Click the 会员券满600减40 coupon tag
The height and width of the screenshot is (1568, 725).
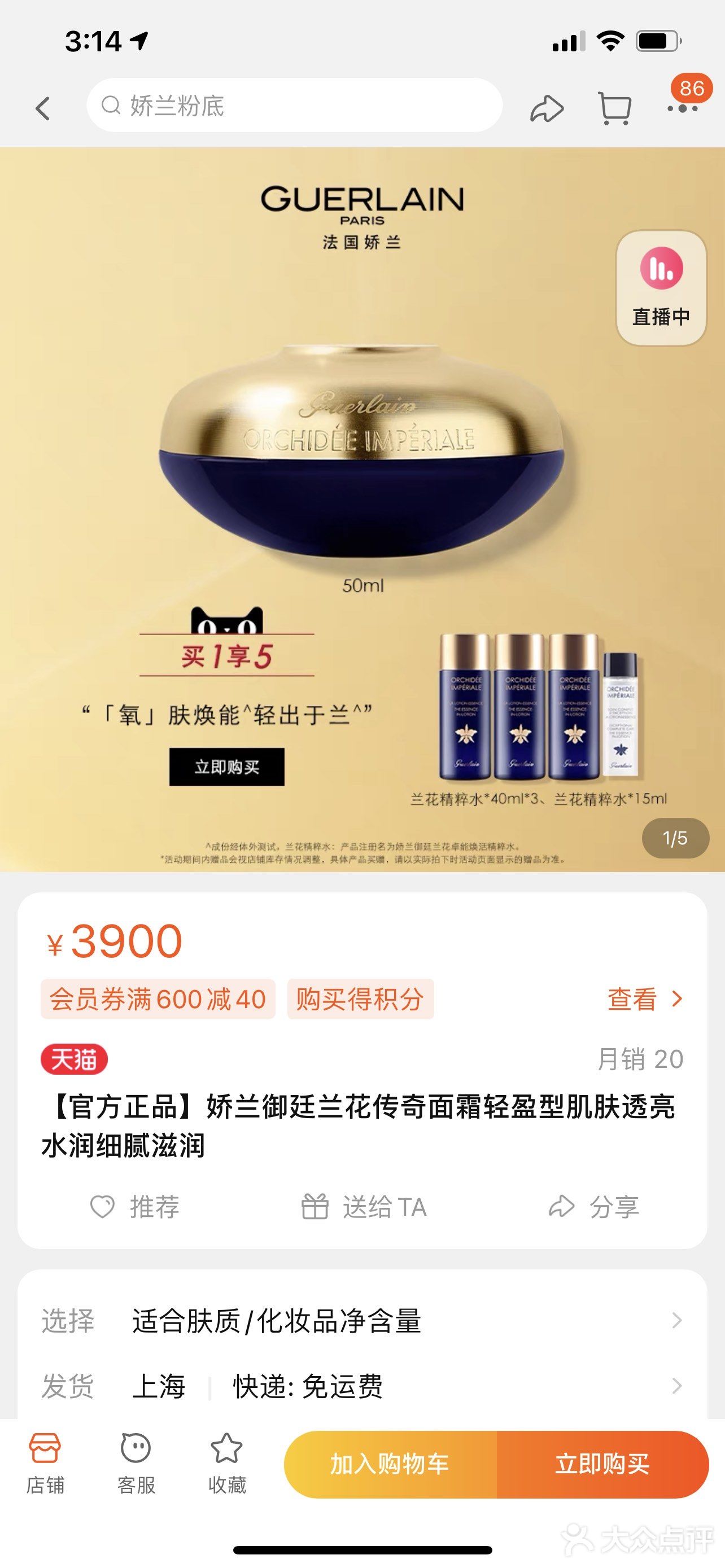[158, 998]
